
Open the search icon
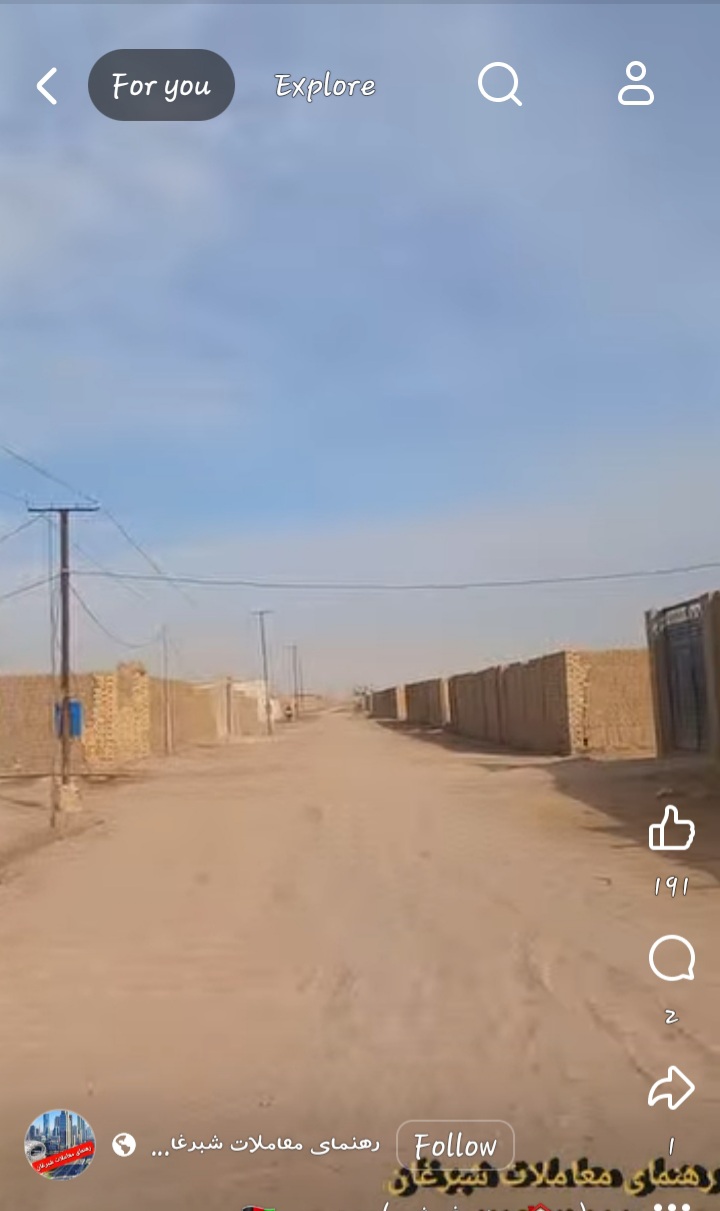pyautogui.click(x=499, y=85)
